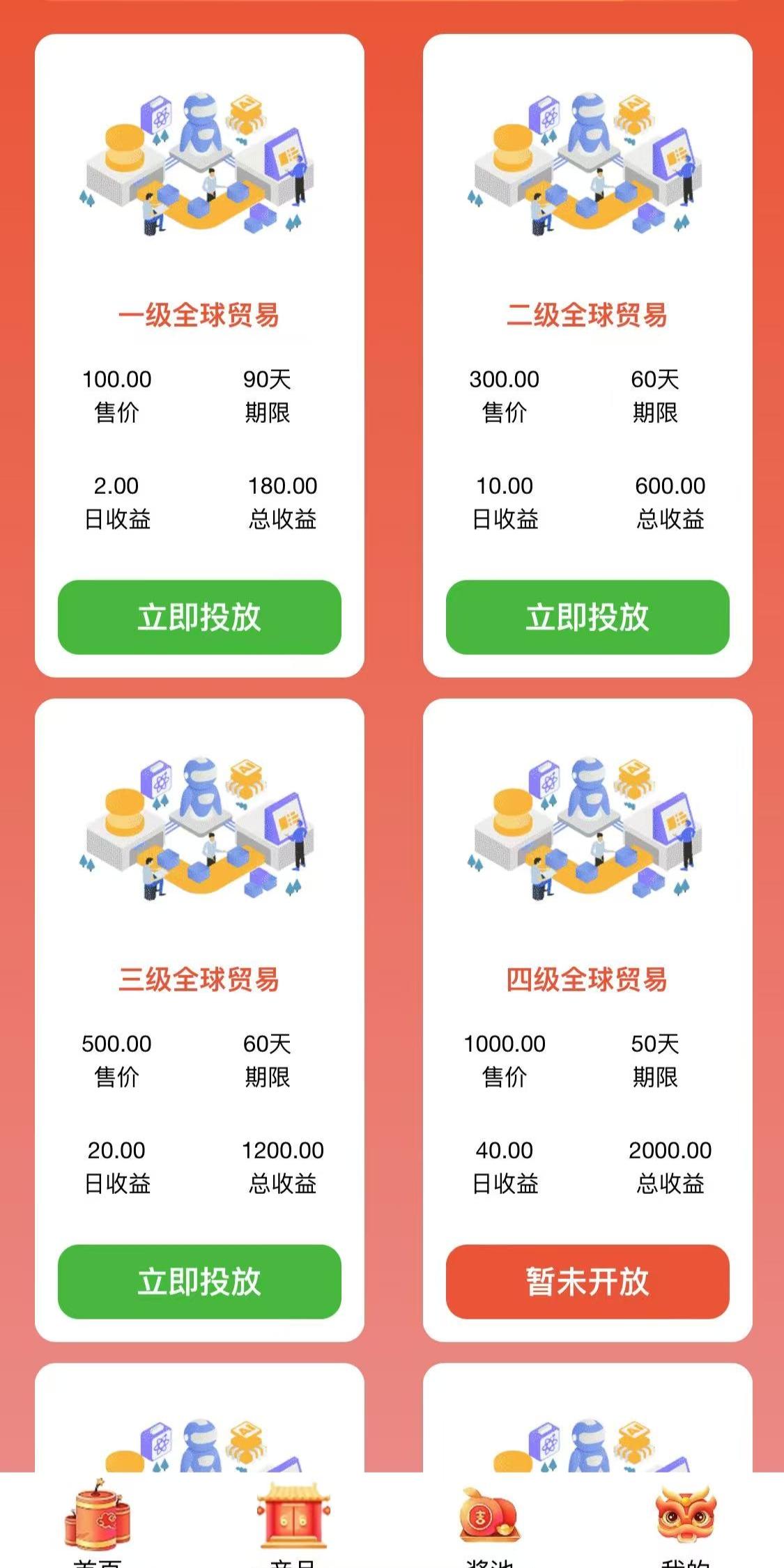Open the 一级全球贸易 product card
This screenshot has width=784, height=1568.
(199, 355)
